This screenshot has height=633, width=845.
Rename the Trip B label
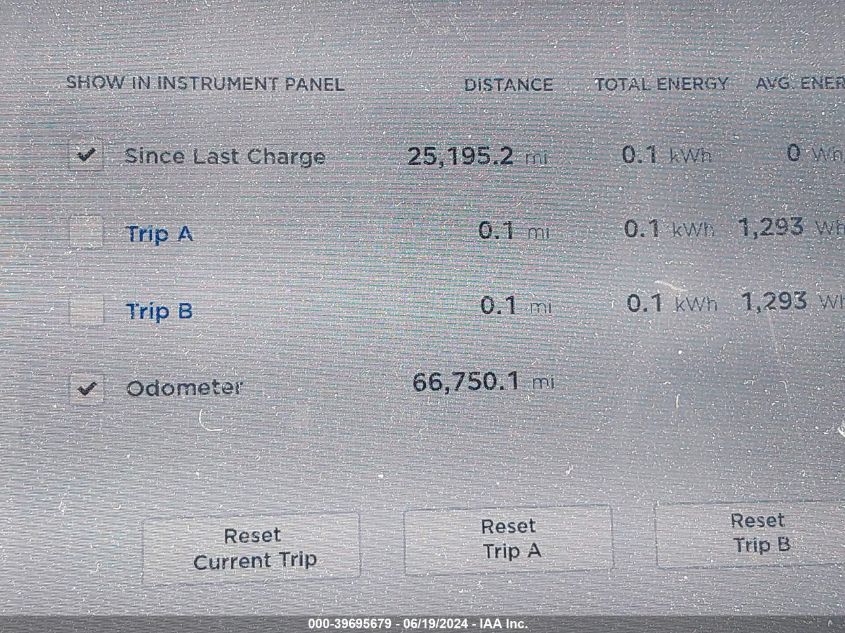pyautogui.click(x=159, y=311)
